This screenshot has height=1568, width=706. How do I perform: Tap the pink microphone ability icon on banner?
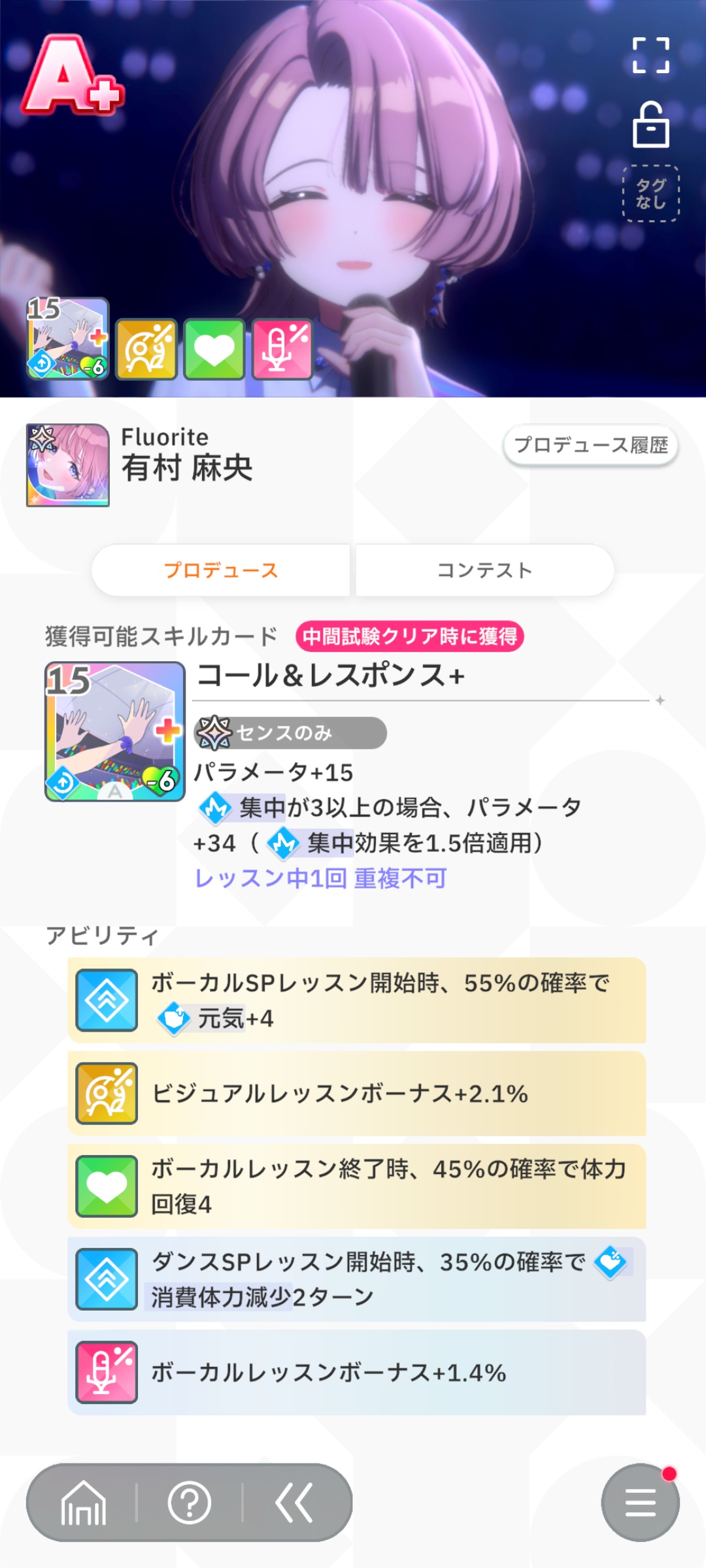(282, 349)
